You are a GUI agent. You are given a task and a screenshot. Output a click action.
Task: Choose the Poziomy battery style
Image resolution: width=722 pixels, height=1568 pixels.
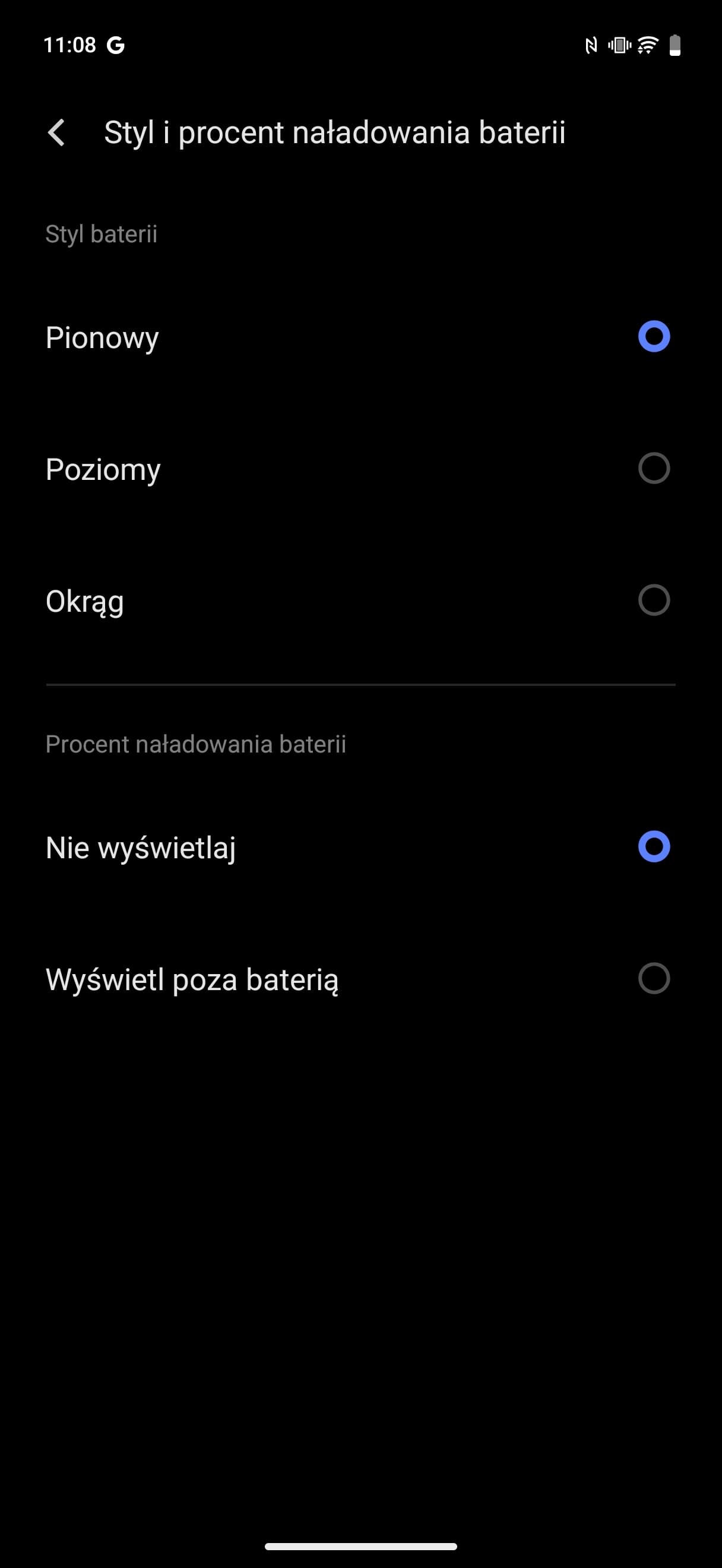click(360, 469)
